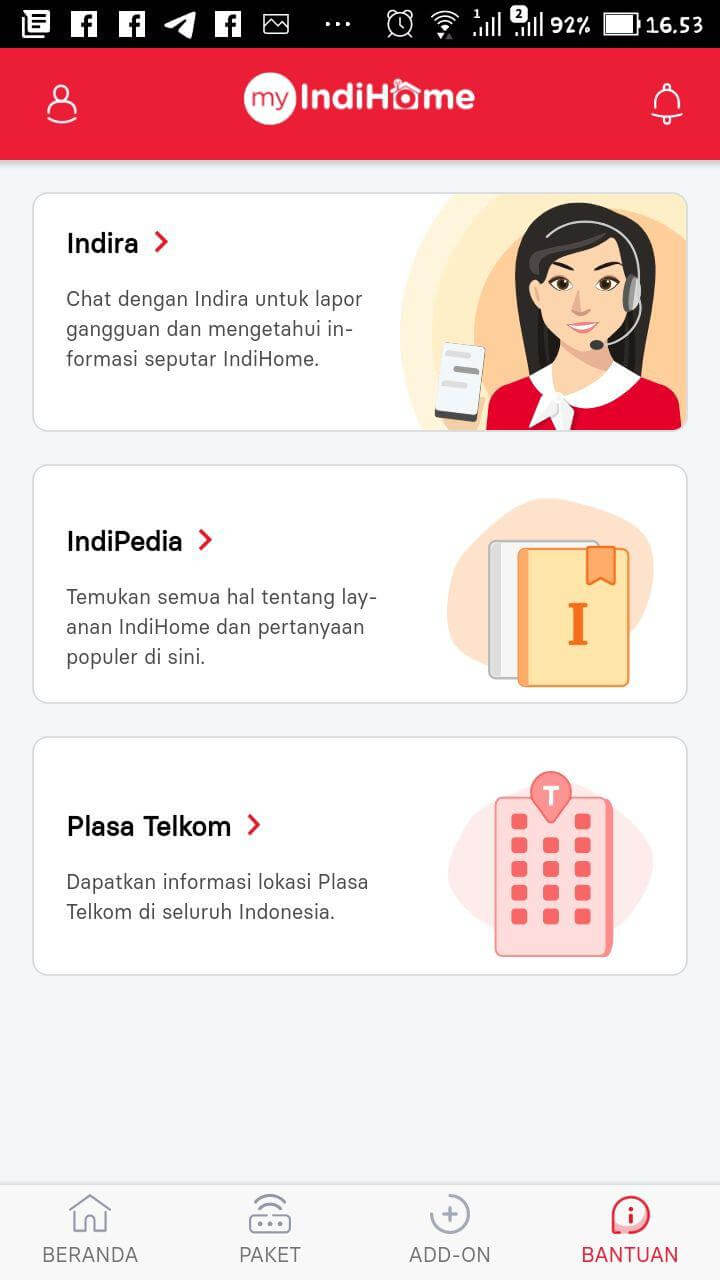This screenshot has height=1280, width=720.
Task: Switch to the Beranda tab
Action: pyautogui.click(x=90, y=1230)
